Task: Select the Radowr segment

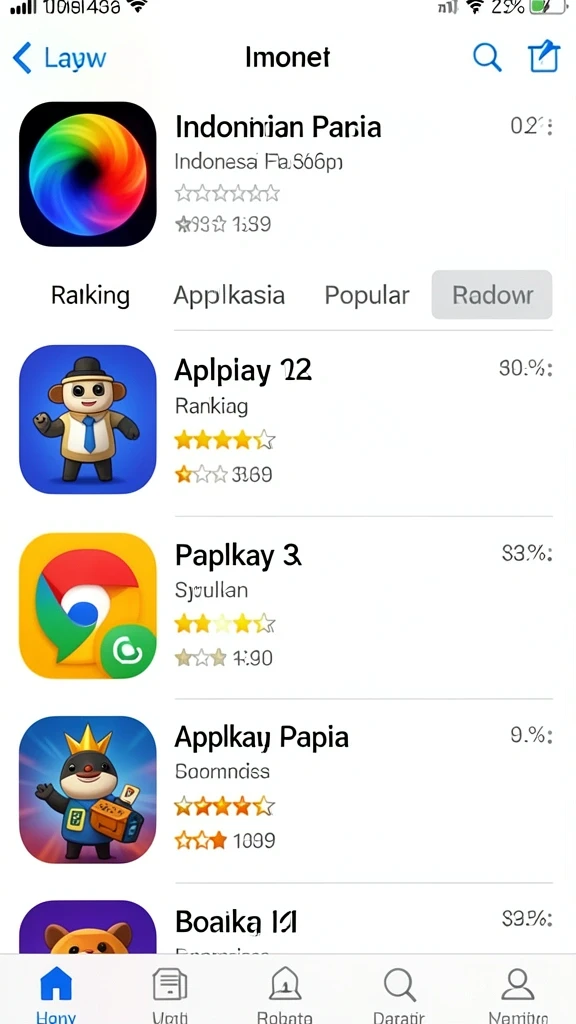Action: (x=492, y=295)
